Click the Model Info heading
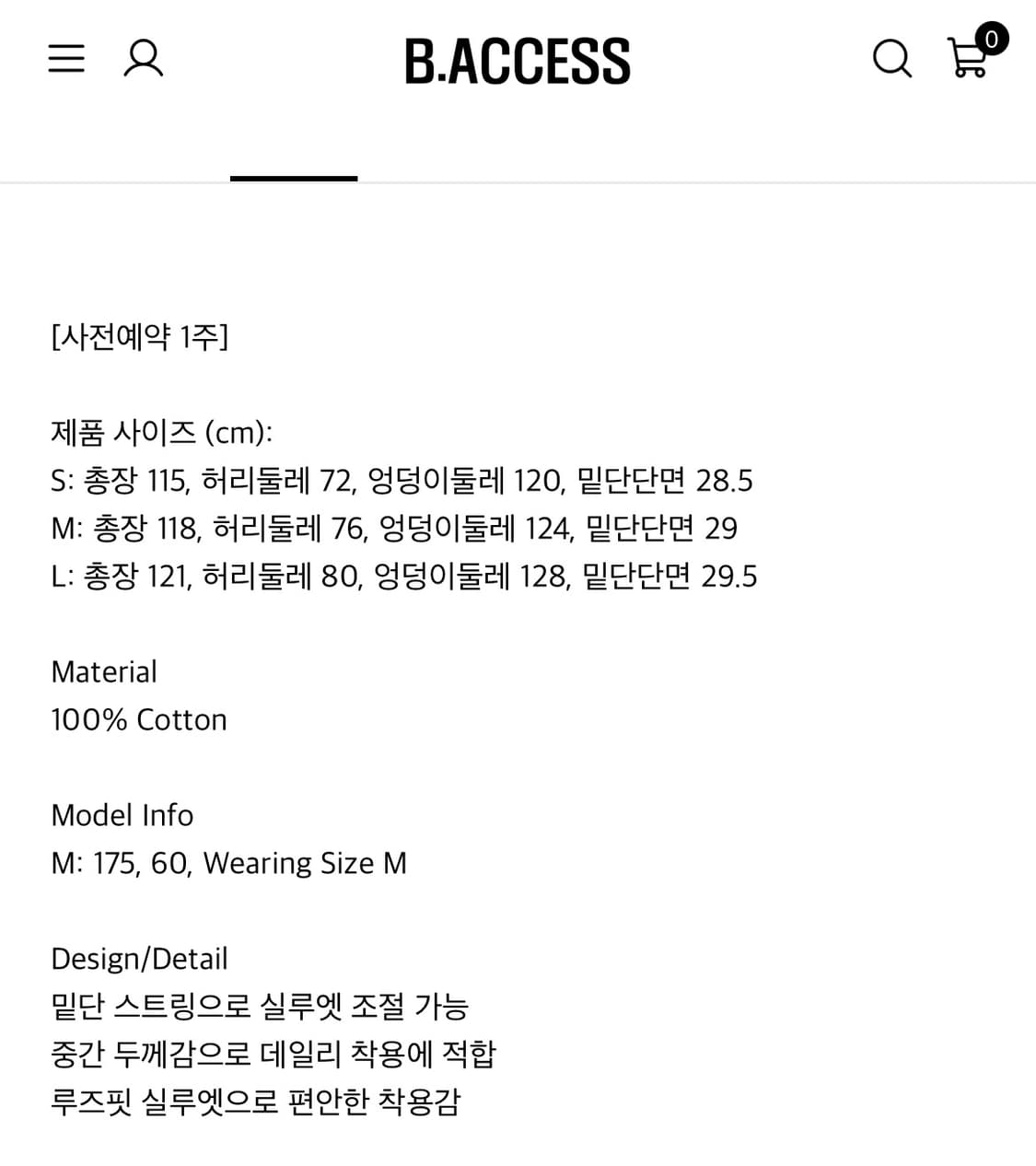This screenshot has width=1036, height=1166. point(122,815)
